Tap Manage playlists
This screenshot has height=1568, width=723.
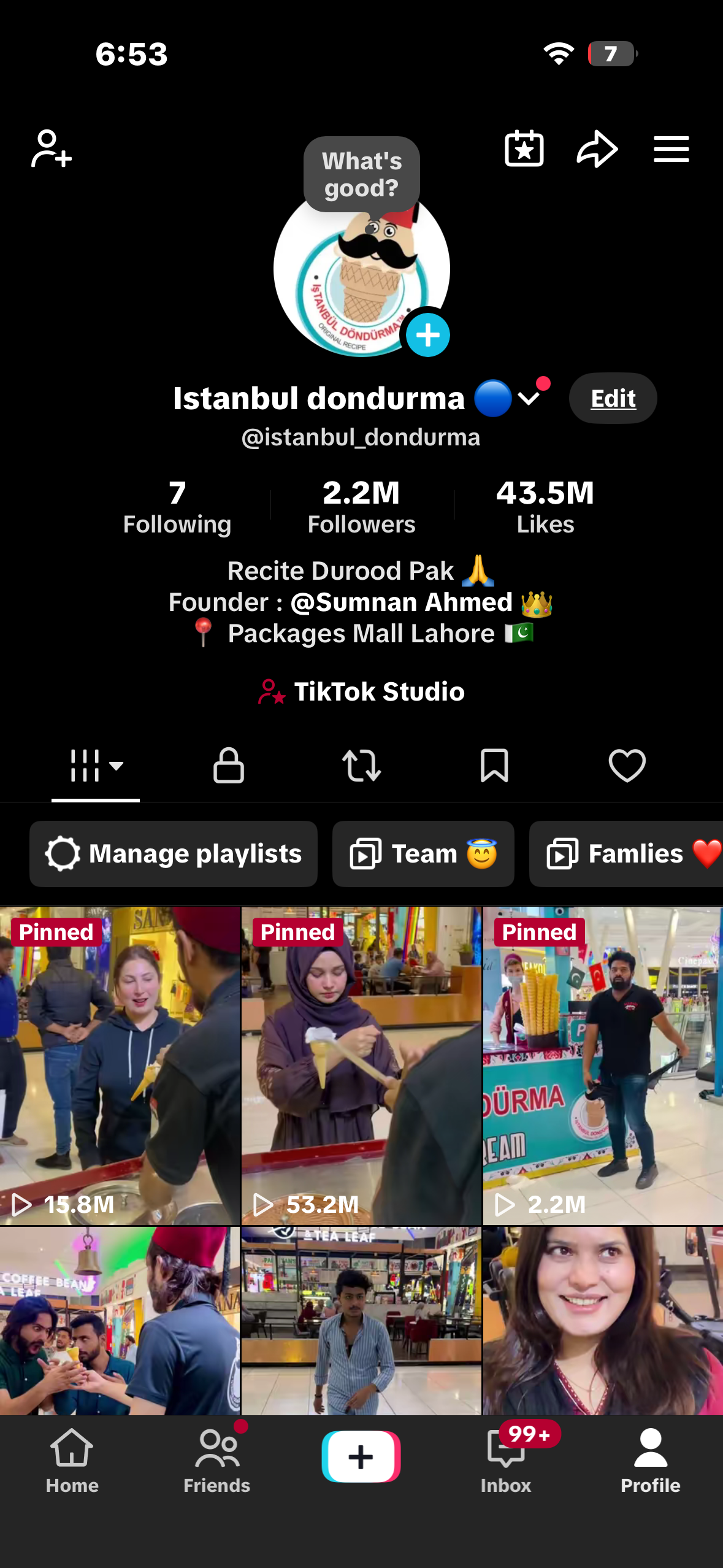coord(174,854)
